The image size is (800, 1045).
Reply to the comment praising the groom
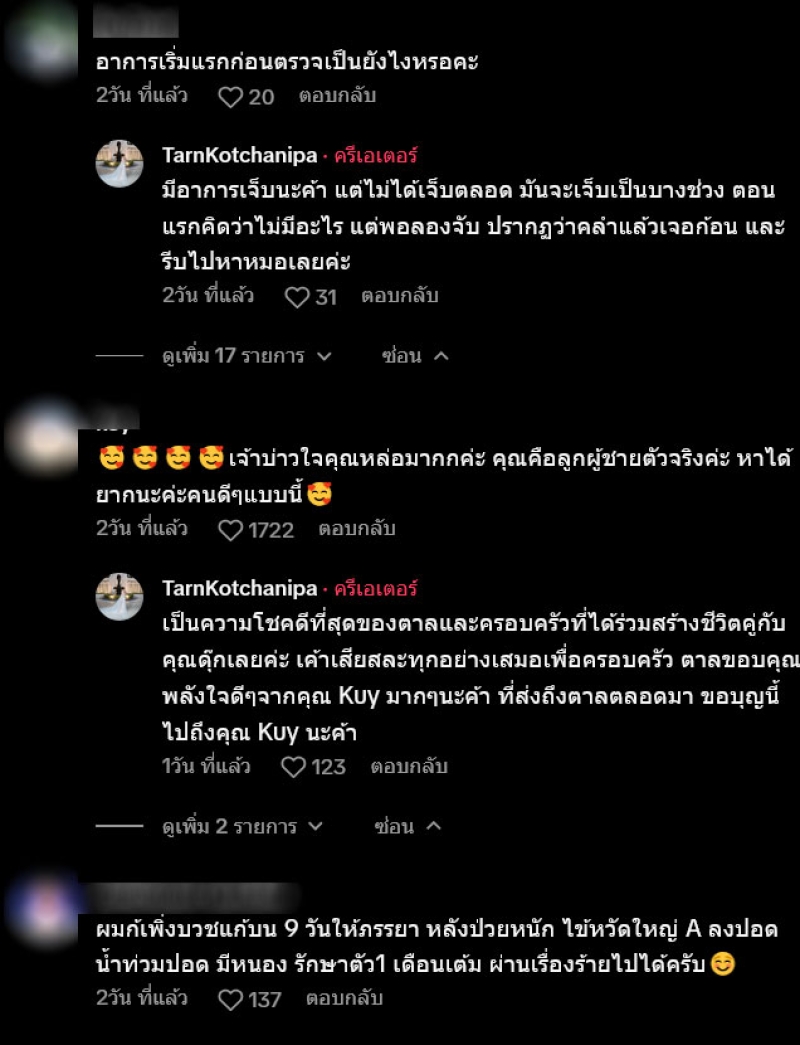(x=357, y=530)
